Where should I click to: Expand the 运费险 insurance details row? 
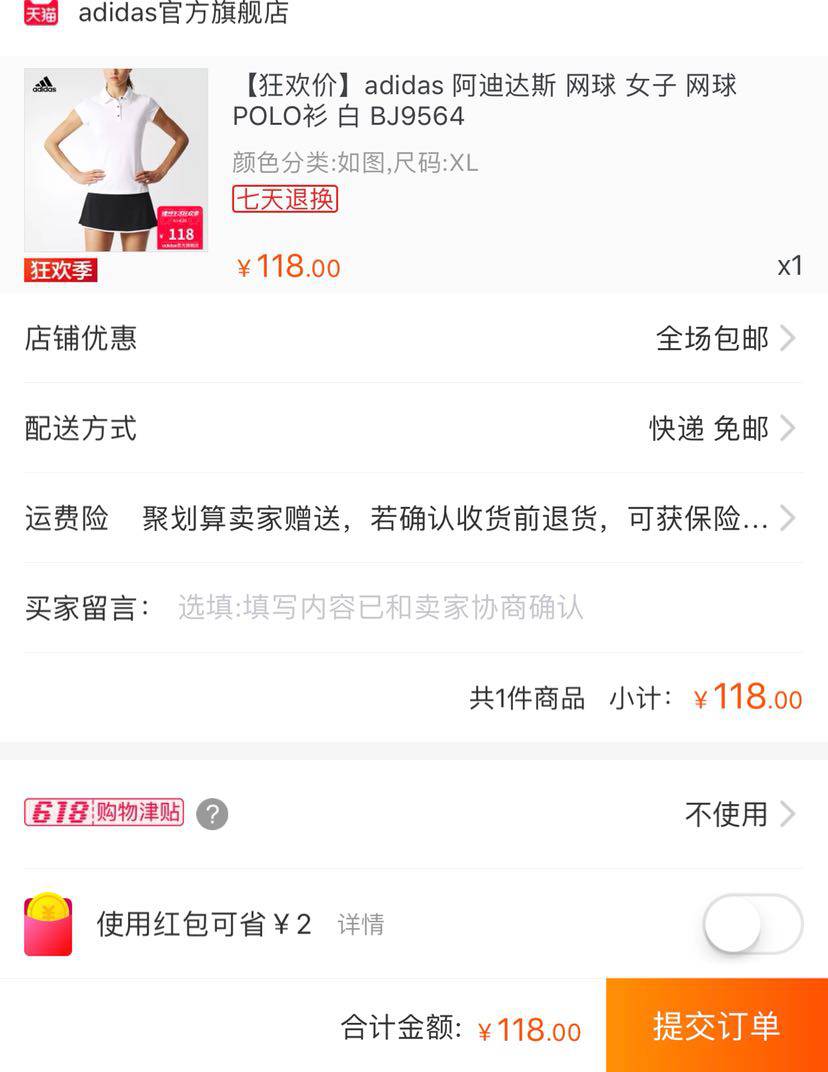coord(789,519)
